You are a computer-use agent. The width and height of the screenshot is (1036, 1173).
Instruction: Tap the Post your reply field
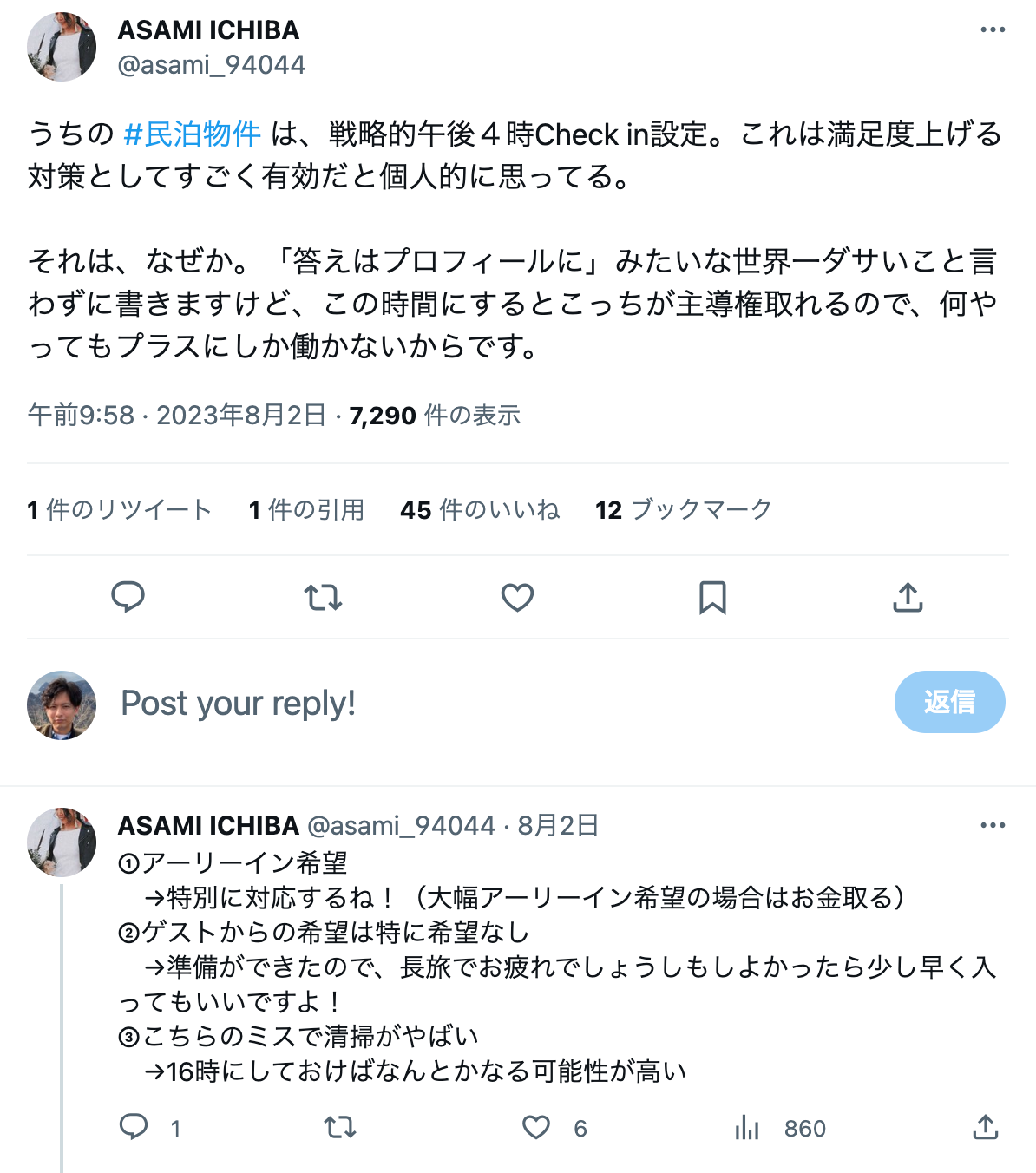486,703
